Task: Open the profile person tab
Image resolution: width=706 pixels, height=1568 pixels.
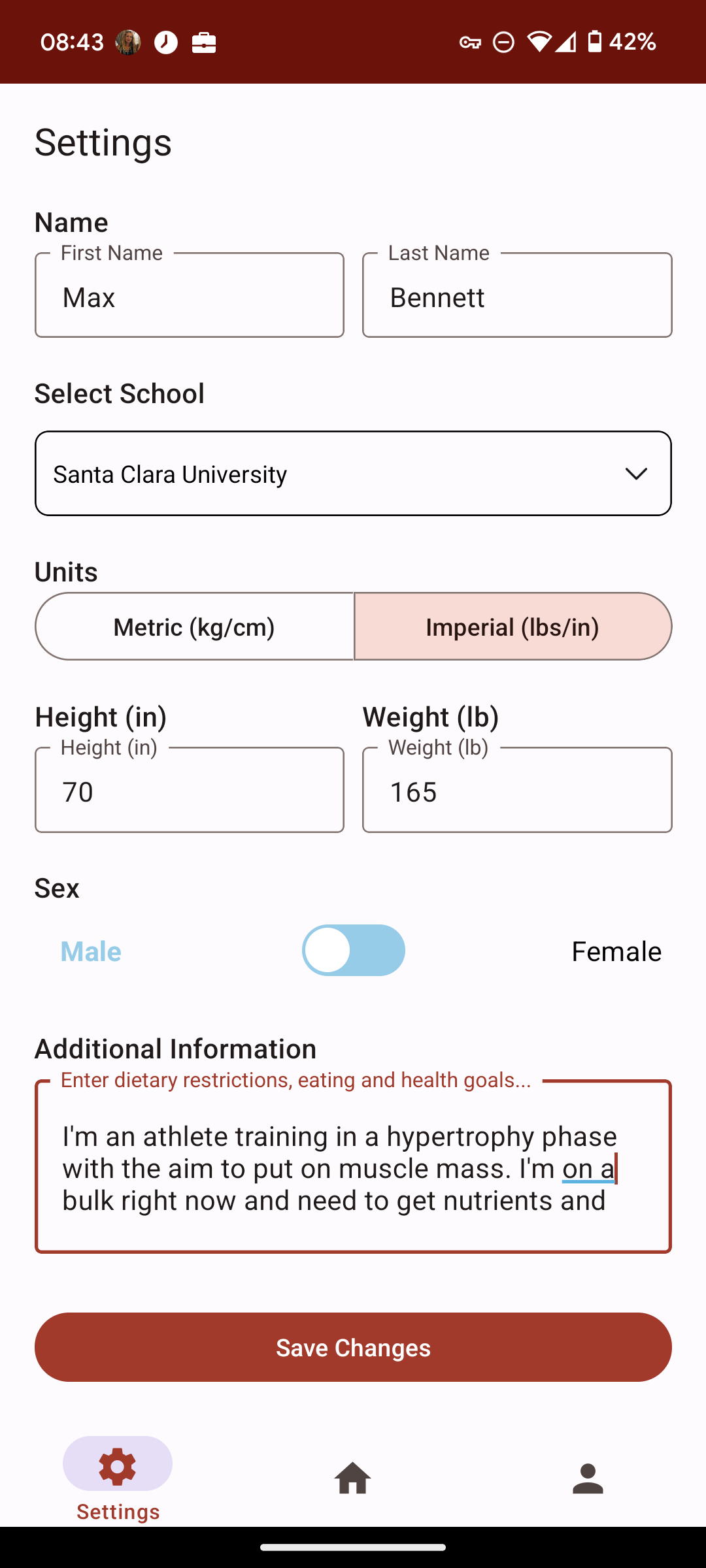Action: 588,1478
